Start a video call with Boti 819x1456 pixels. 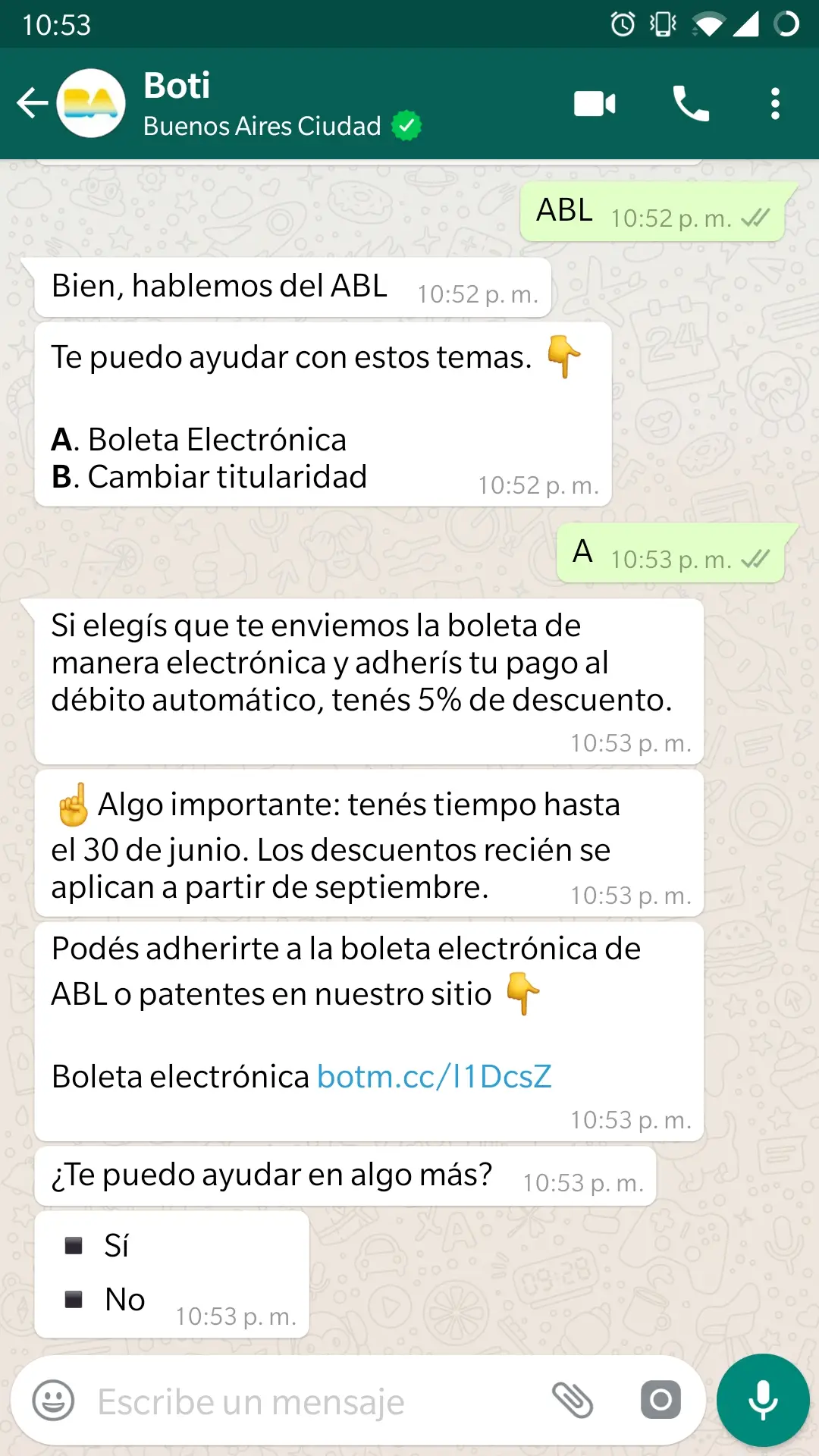595,104
